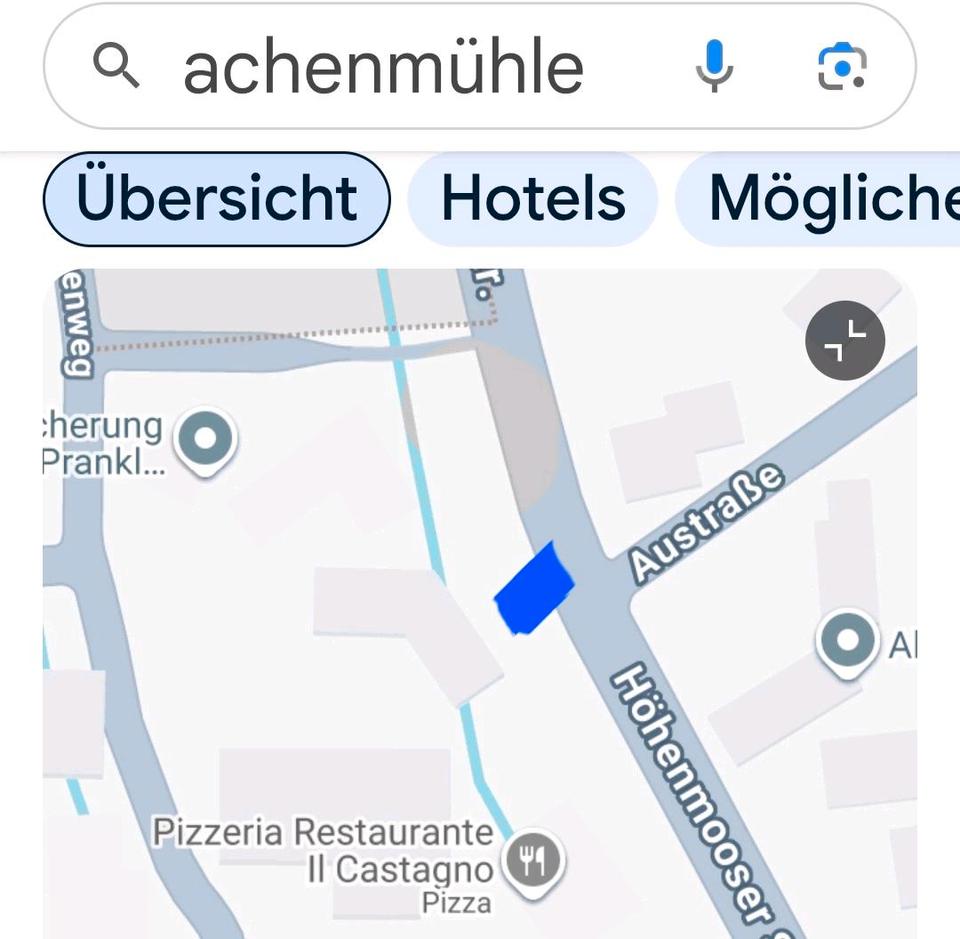Open Google Lens camera search
The width and height of the screenshot is (960, 939).
click(842, 67)
